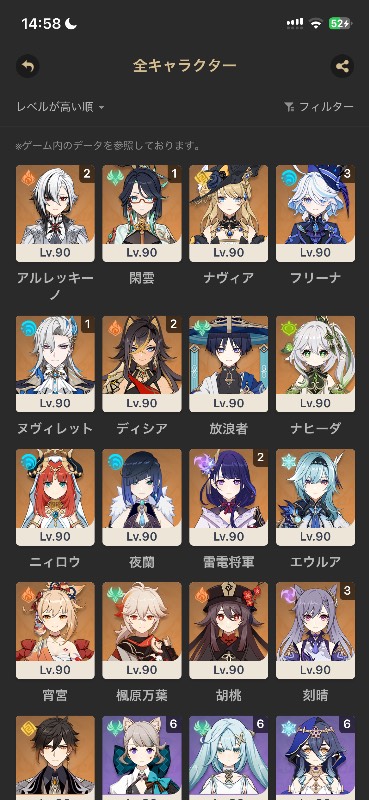Screen dimensions: 369x800
Task: Select 楓原万葉 character card
Action: click(x=142, y=630)
